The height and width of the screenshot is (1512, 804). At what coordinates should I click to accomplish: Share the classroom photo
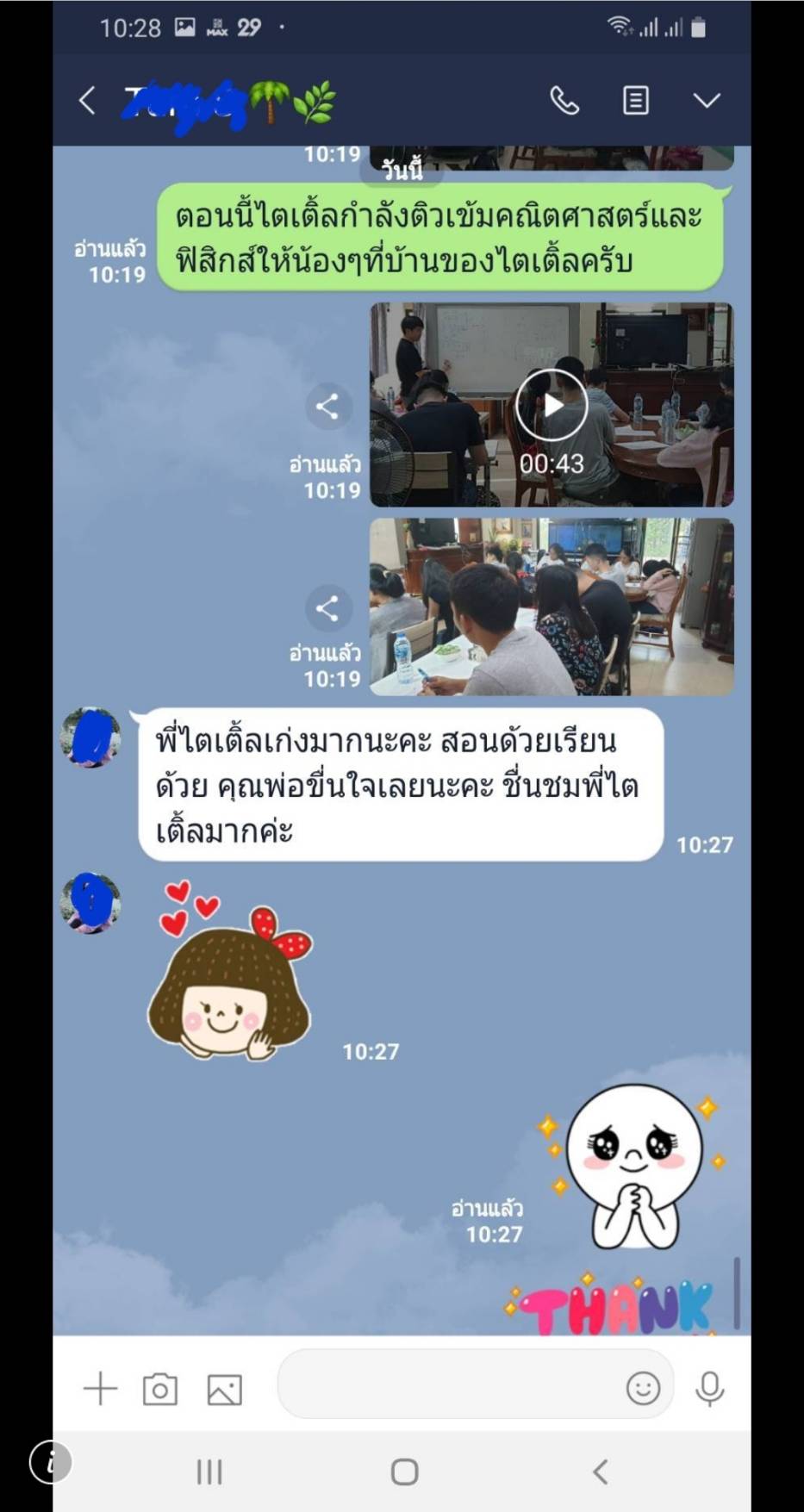pos(327,609)
